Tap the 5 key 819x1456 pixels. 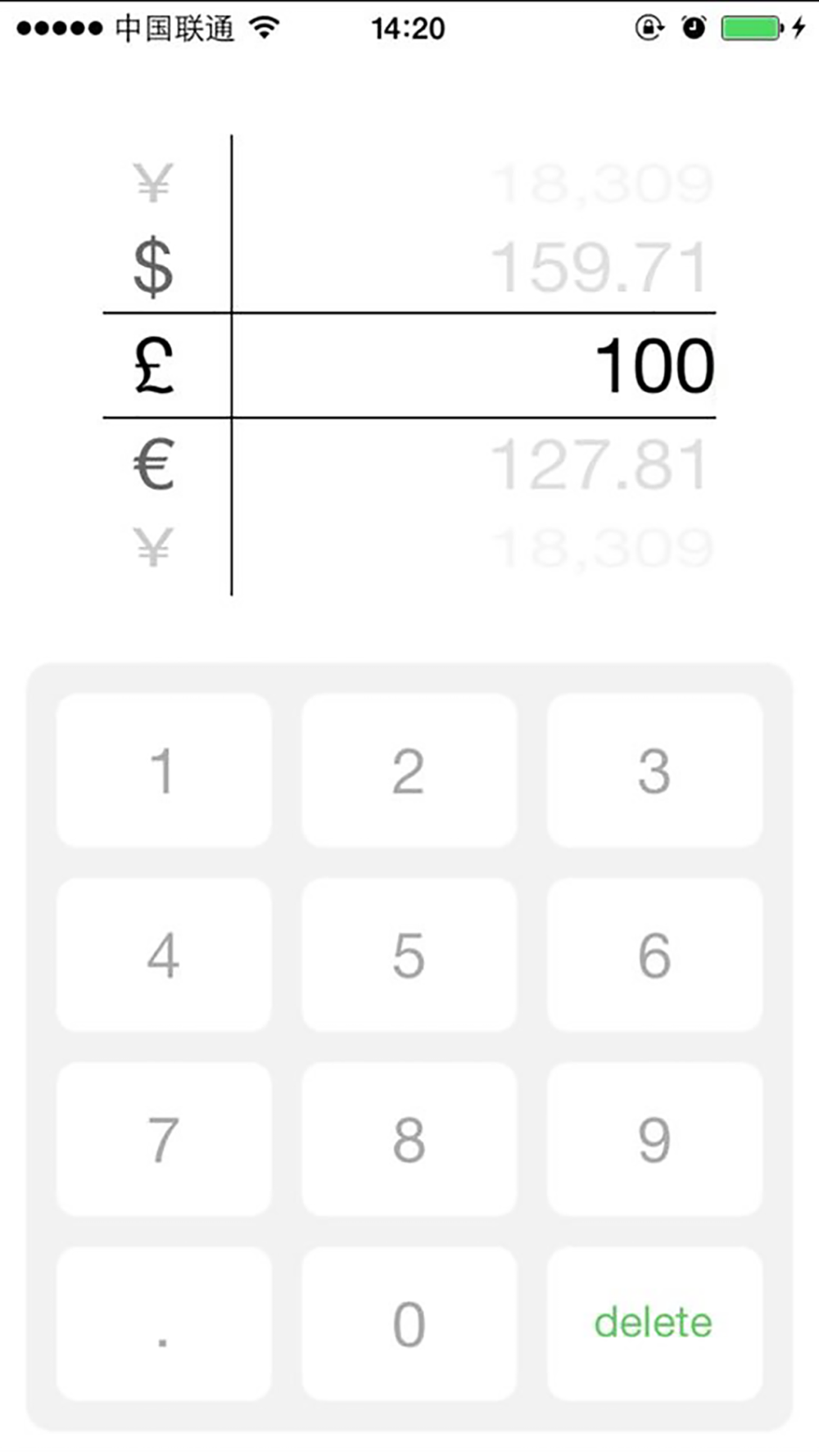coord(409,955)
